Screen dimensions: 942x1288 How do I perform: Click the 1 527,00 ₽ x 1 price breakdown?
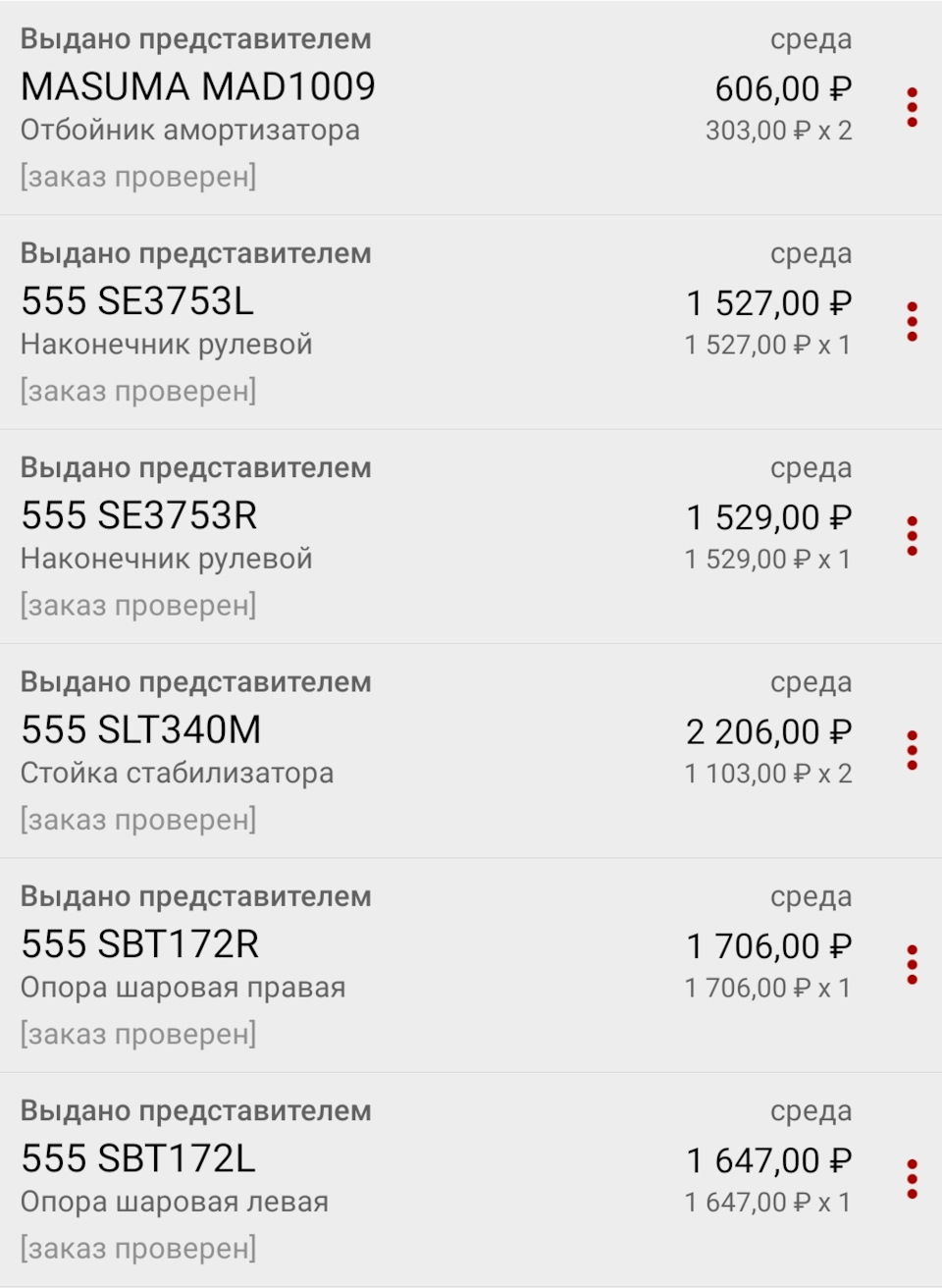[x=767, y=344]
